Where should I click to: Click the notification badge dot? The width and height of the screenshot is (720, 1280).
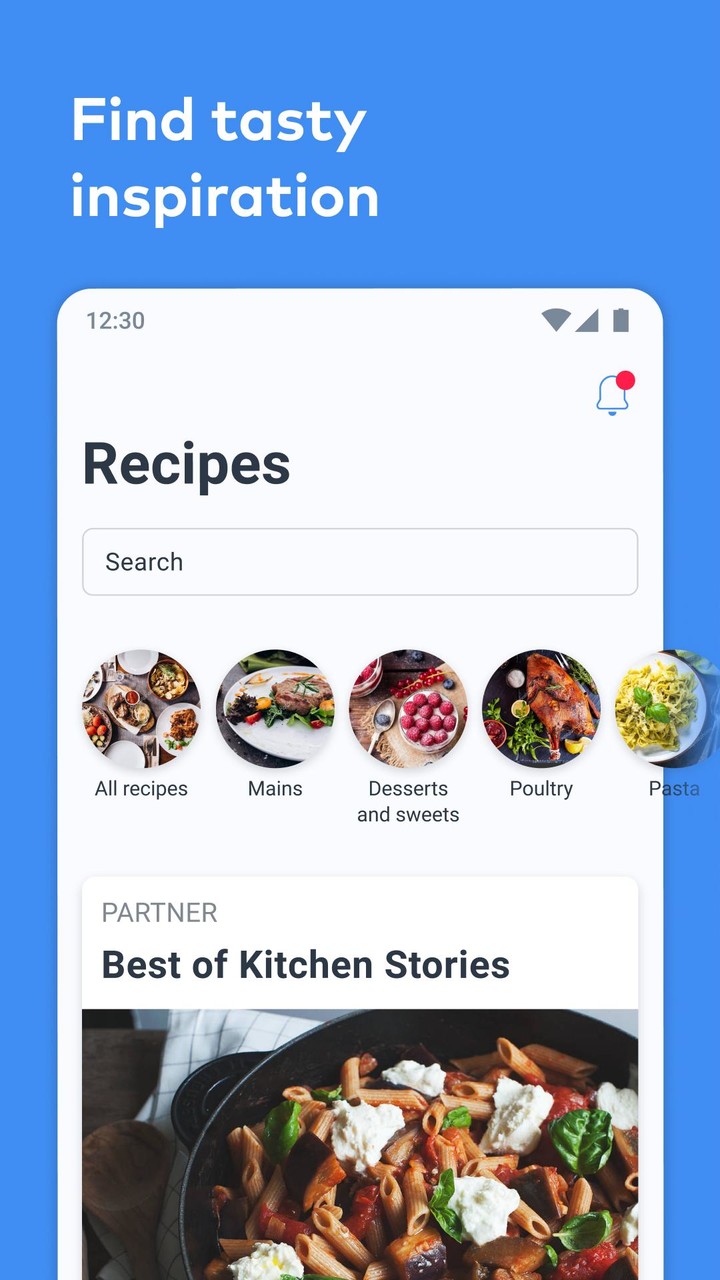(625, 380)
